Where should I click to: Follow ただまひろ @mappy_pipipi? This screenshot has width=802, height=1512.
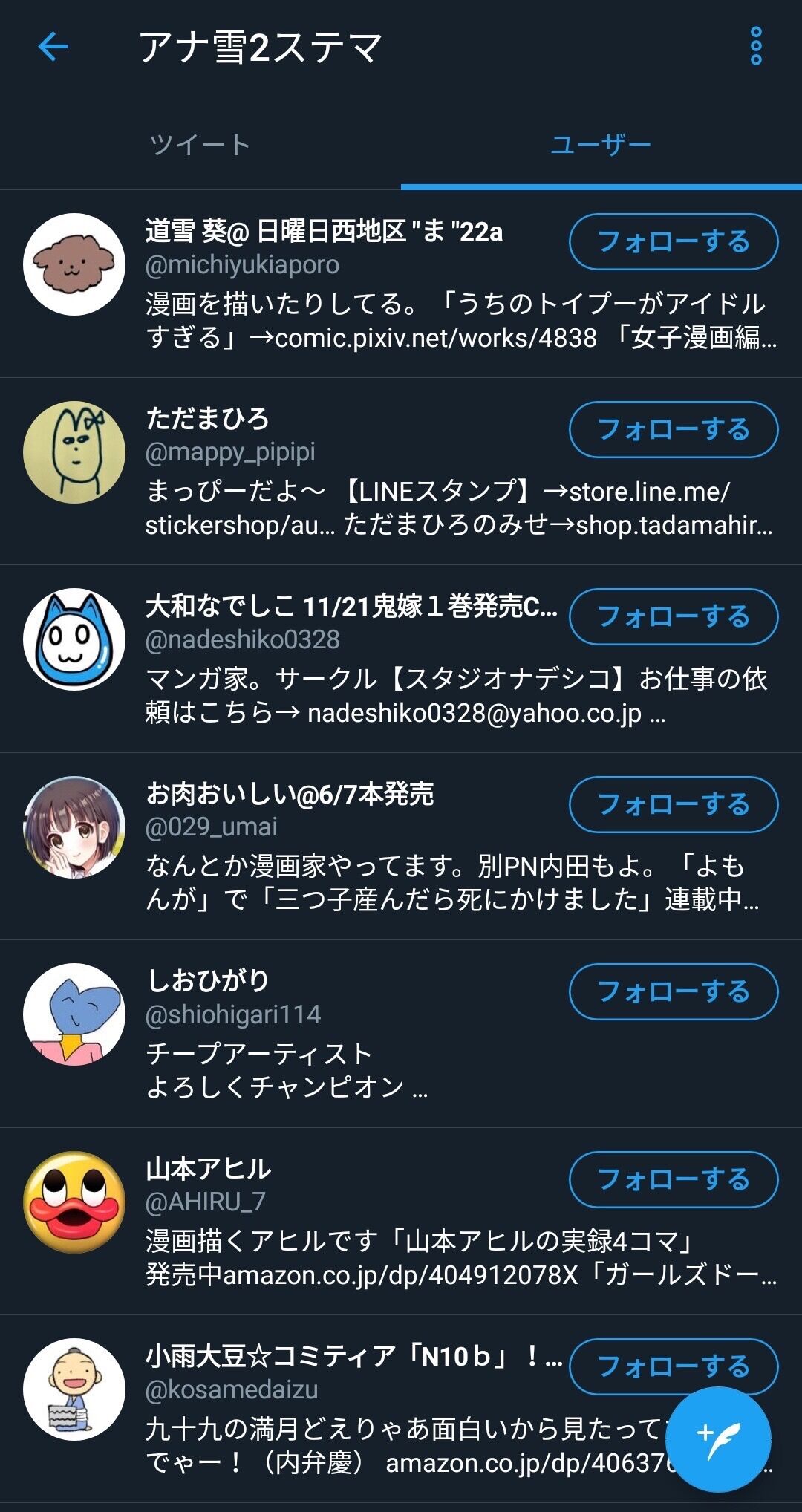[673, 429]
